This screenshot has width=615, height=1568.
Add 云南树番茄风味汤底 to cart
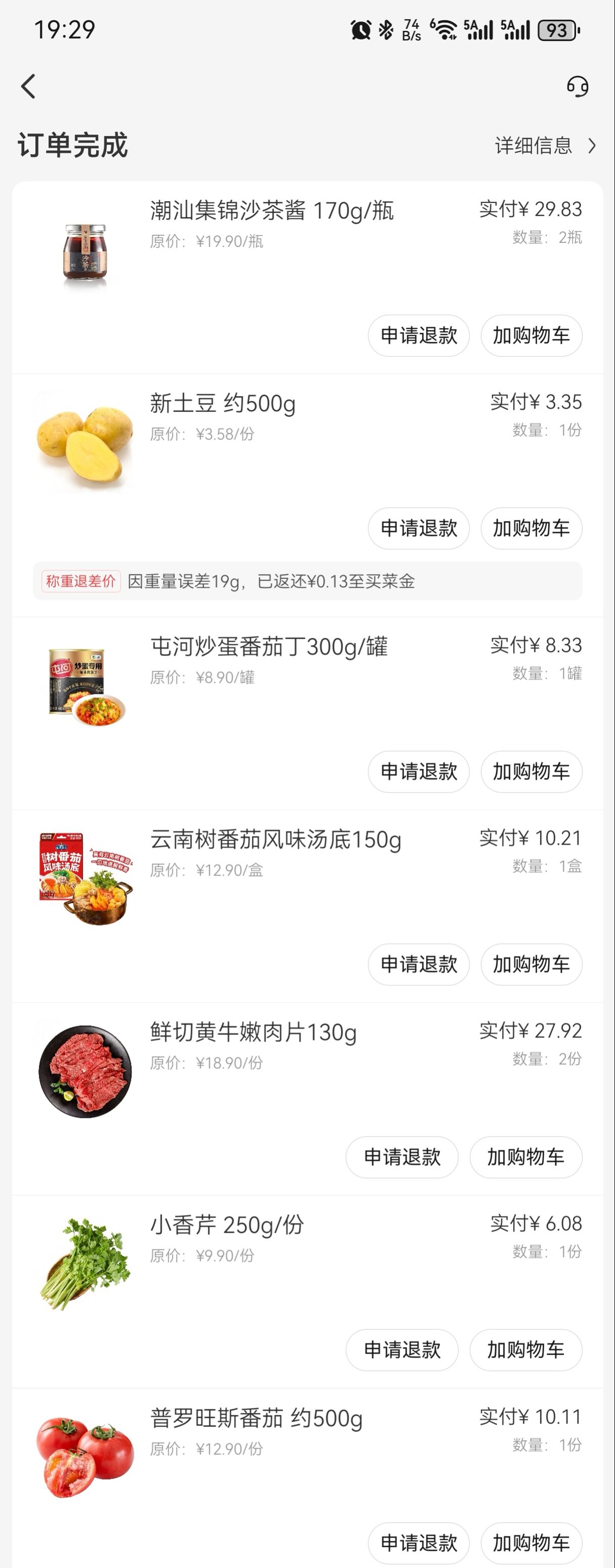(x=531, y=964)
